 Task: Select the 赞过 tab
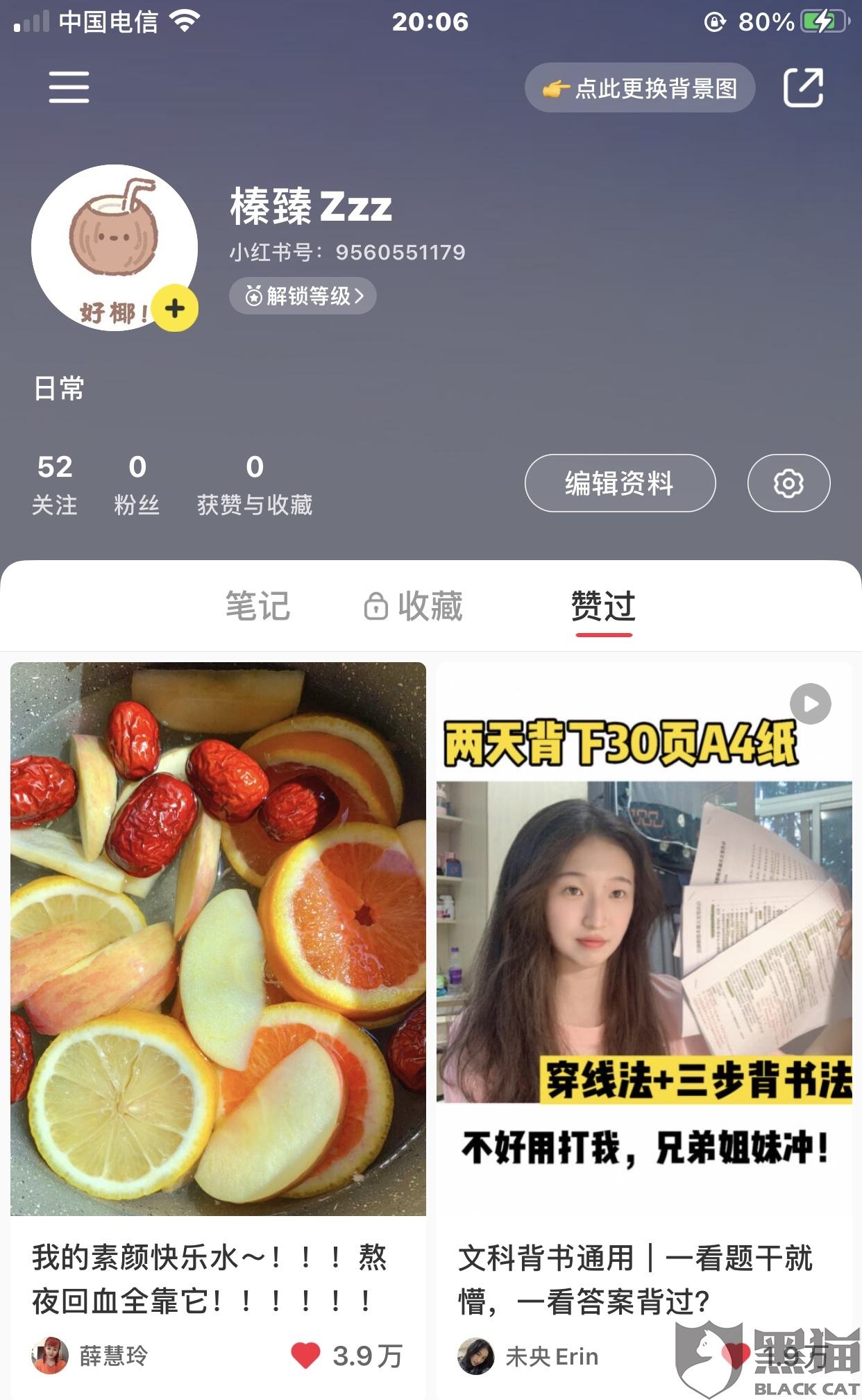(x=603, y=606)
